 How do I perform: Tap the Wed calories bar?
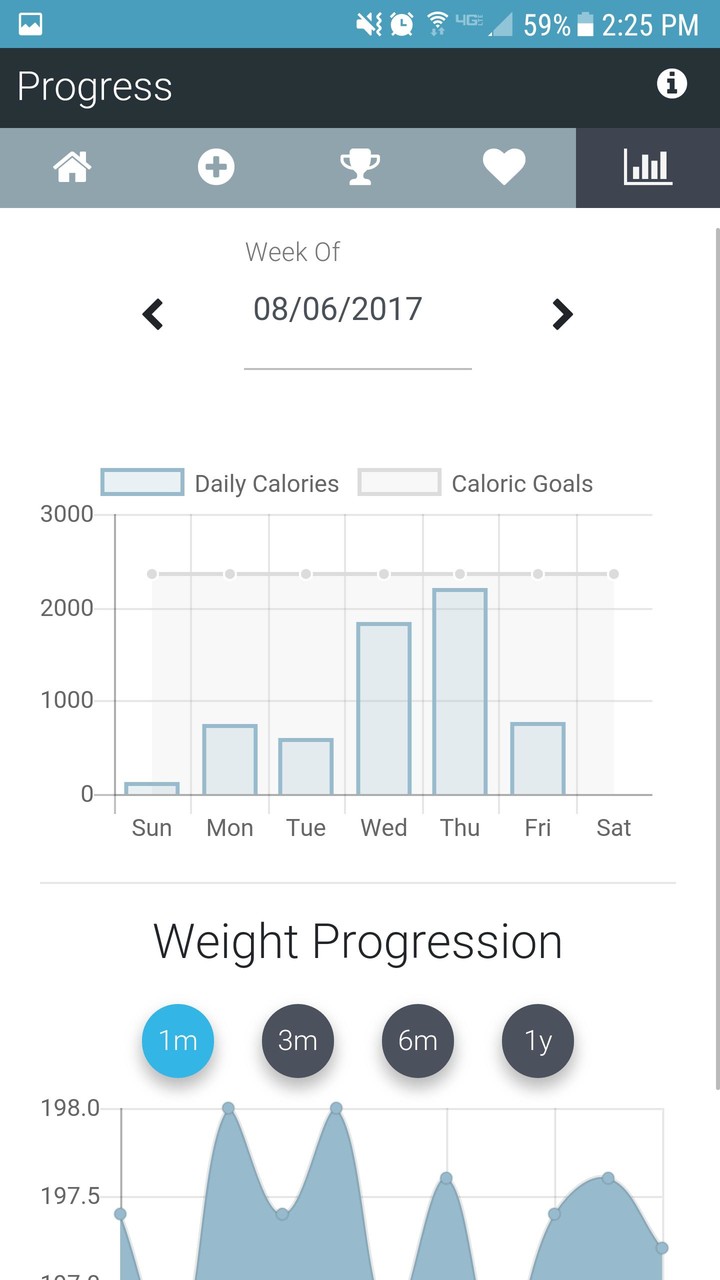click(384, 709)
